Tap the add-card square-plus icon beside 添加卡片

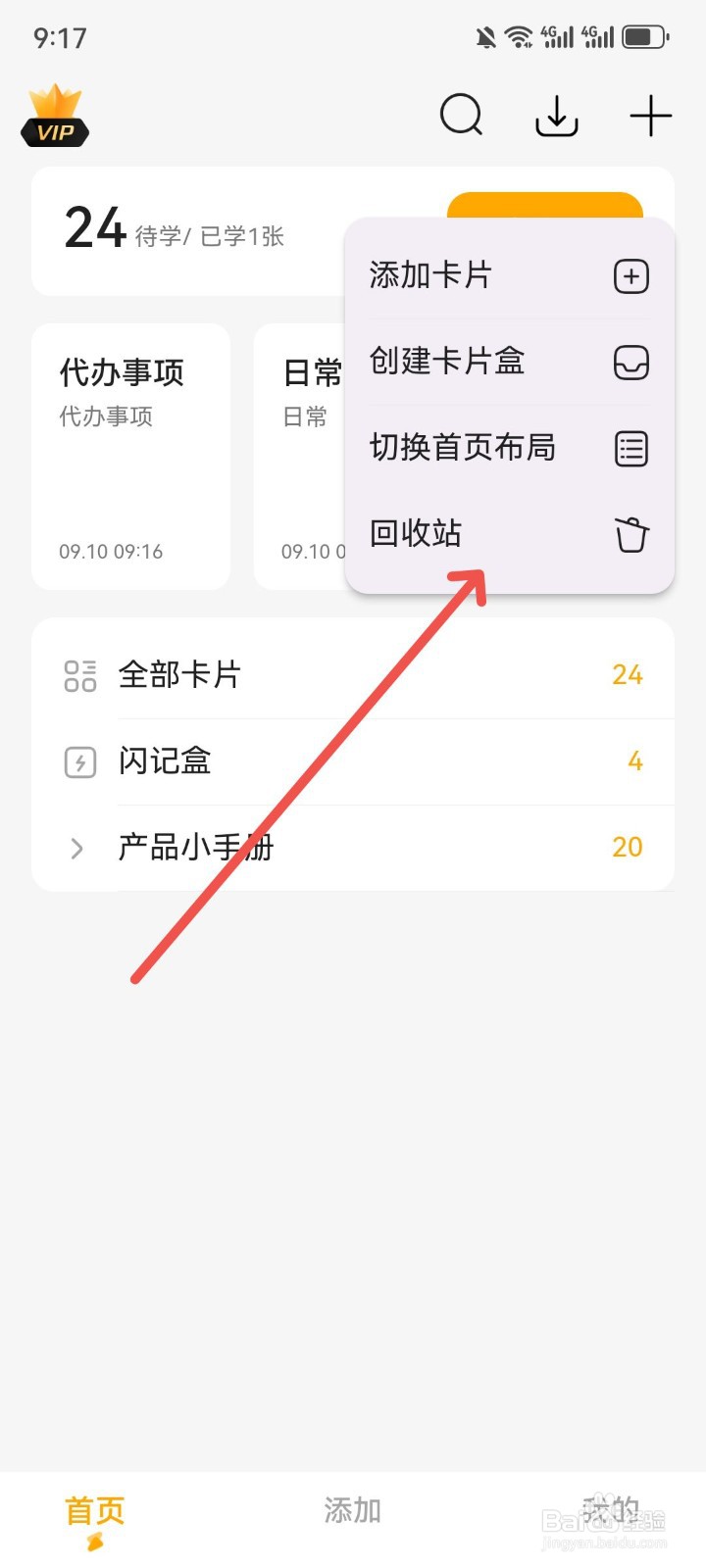[x=631, y=276]
